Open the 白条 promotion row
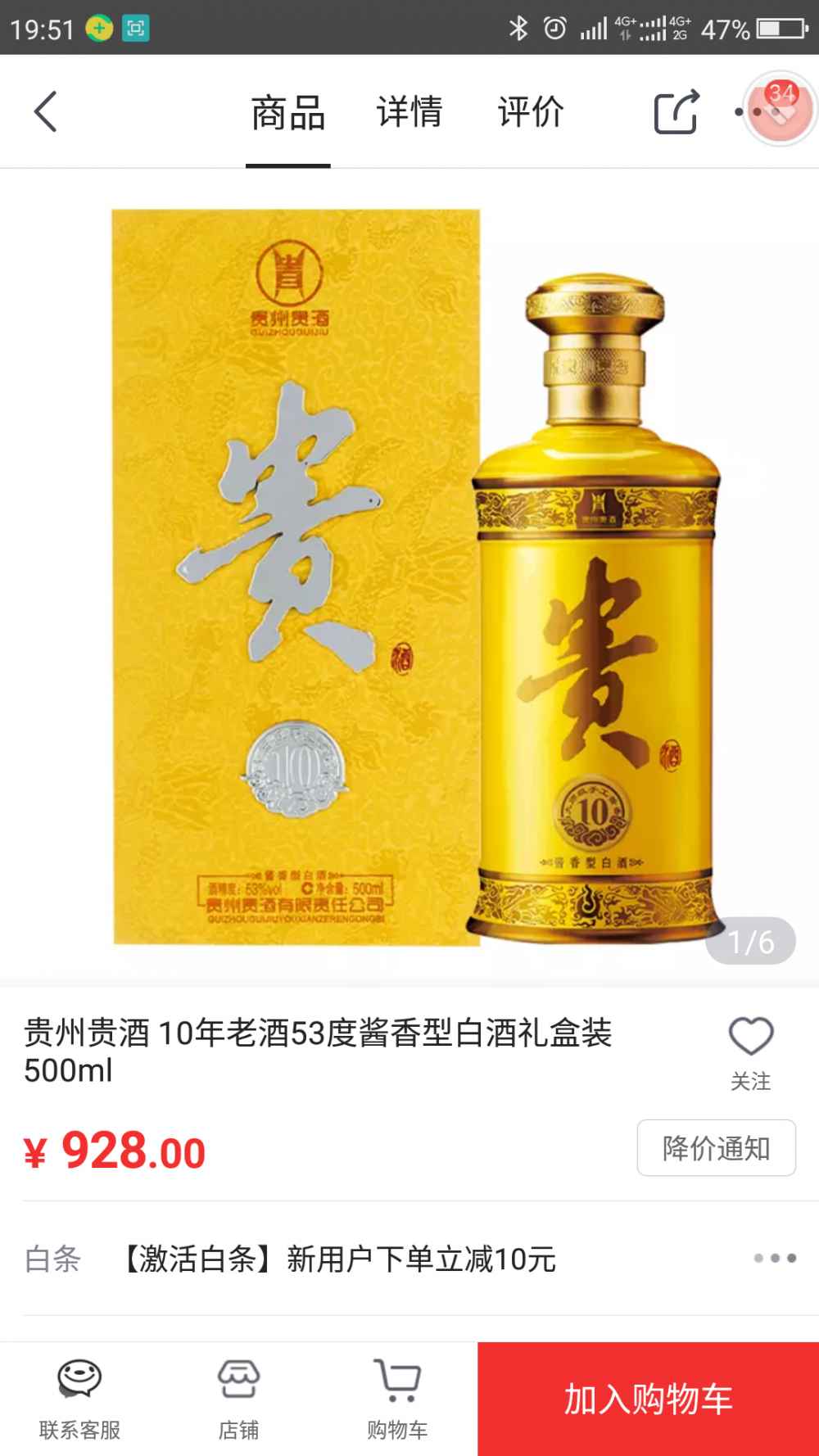The height and width of the screenshot is (1456, 819). tap(409, 1259)
